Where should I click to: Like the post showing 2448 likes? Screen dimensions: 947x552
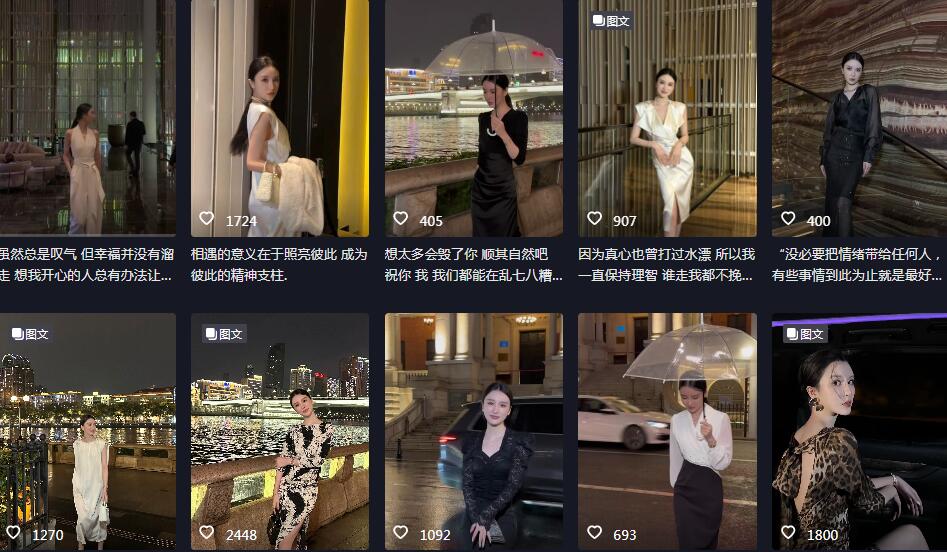tap(207, 533)
